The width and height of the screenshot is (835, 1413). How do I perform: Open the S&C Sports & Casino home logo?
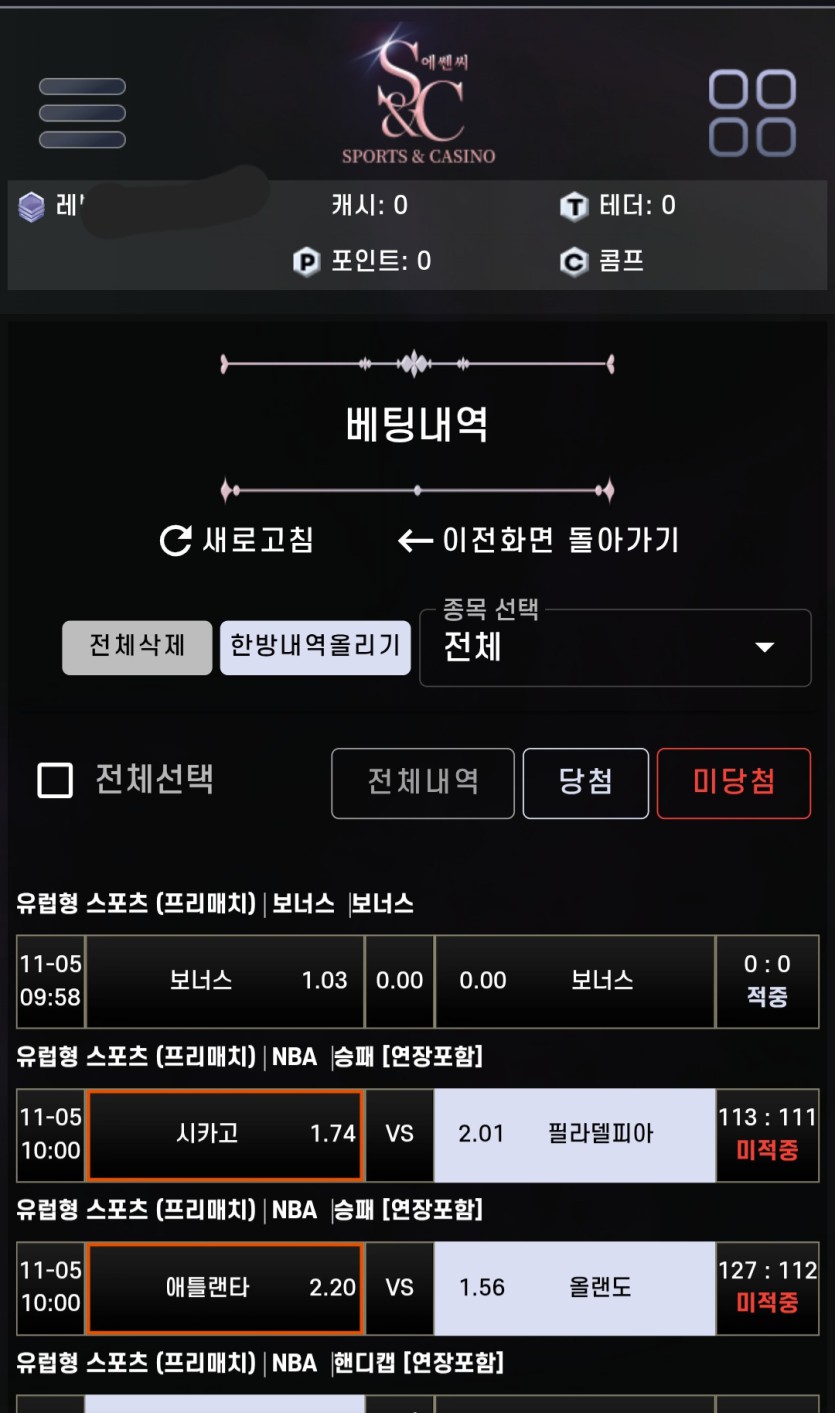[x=418, y=100]
